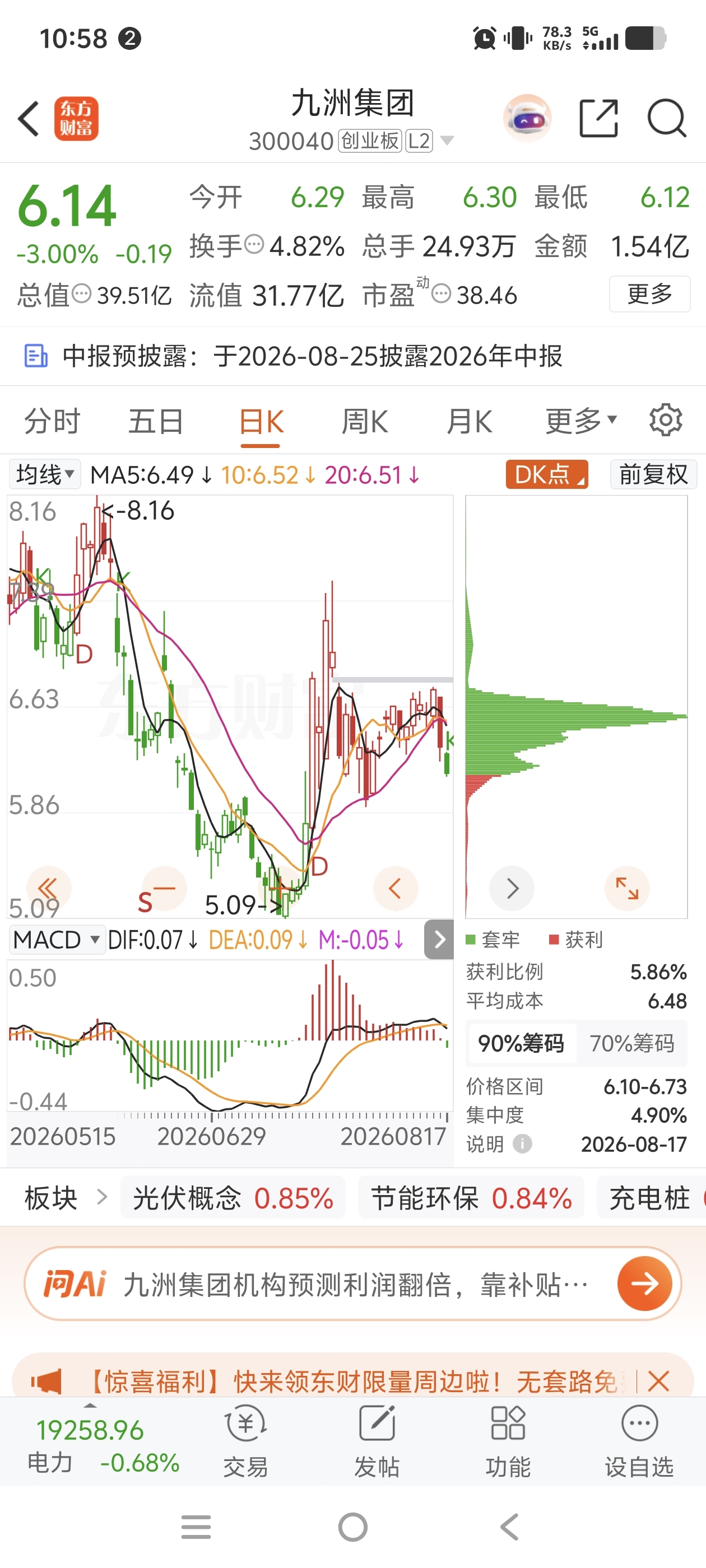This screenshot has height=1568, width=706.
Task: Expand the 更多 chart period dropdown
Action: coord(581,421)
